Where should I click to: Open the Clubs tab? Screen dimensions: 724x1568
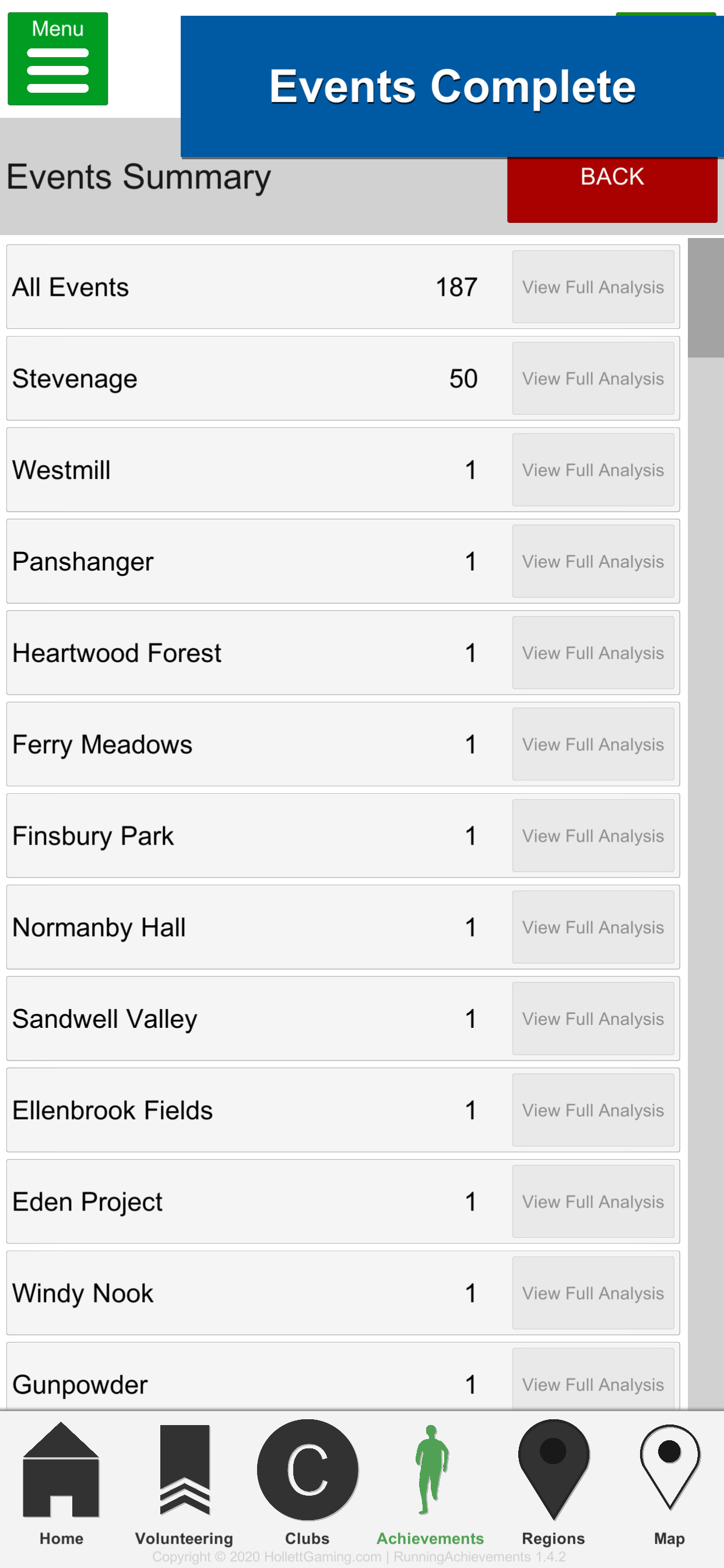pyautogui.click(x=307, y=1483)
